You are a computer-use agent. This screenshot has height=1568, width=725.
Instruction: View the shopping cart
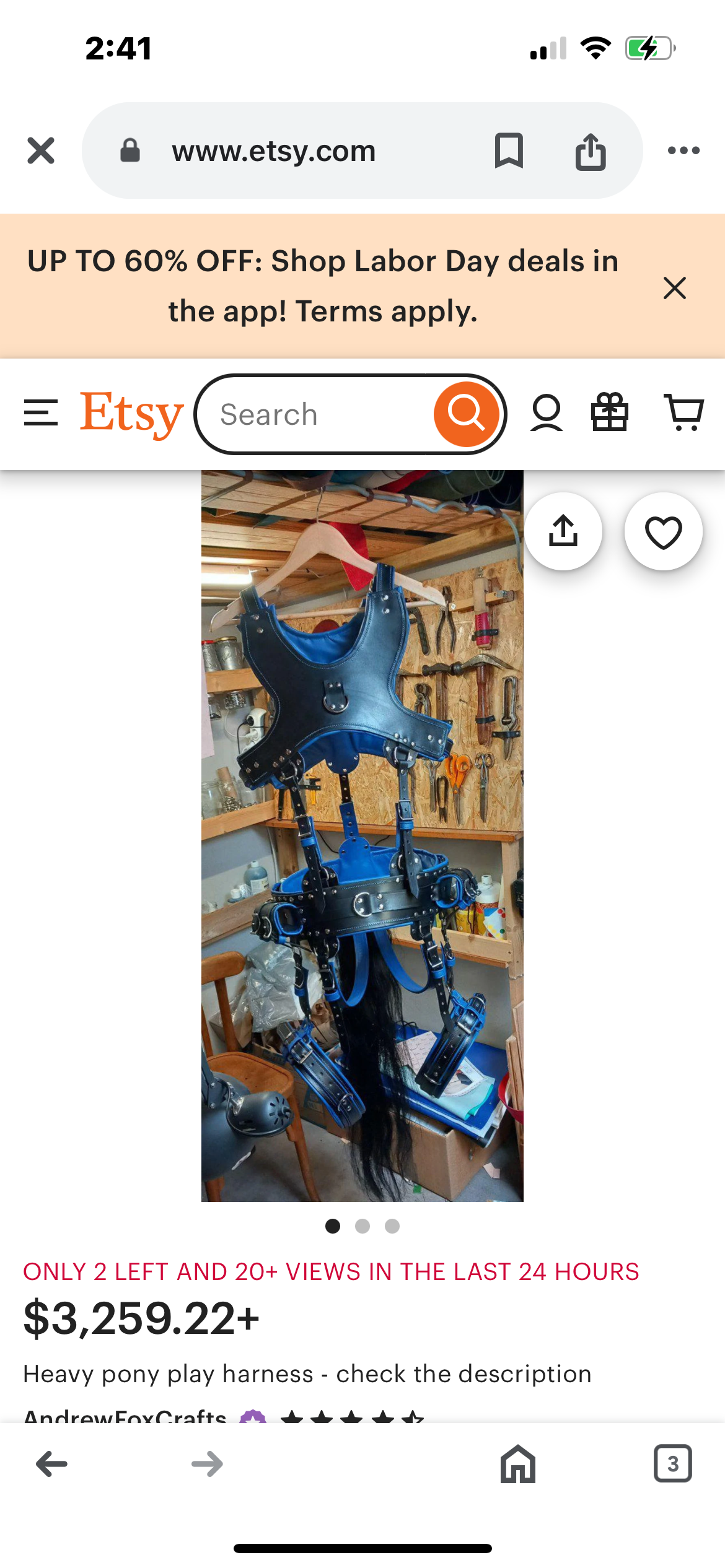click(683, 413)
